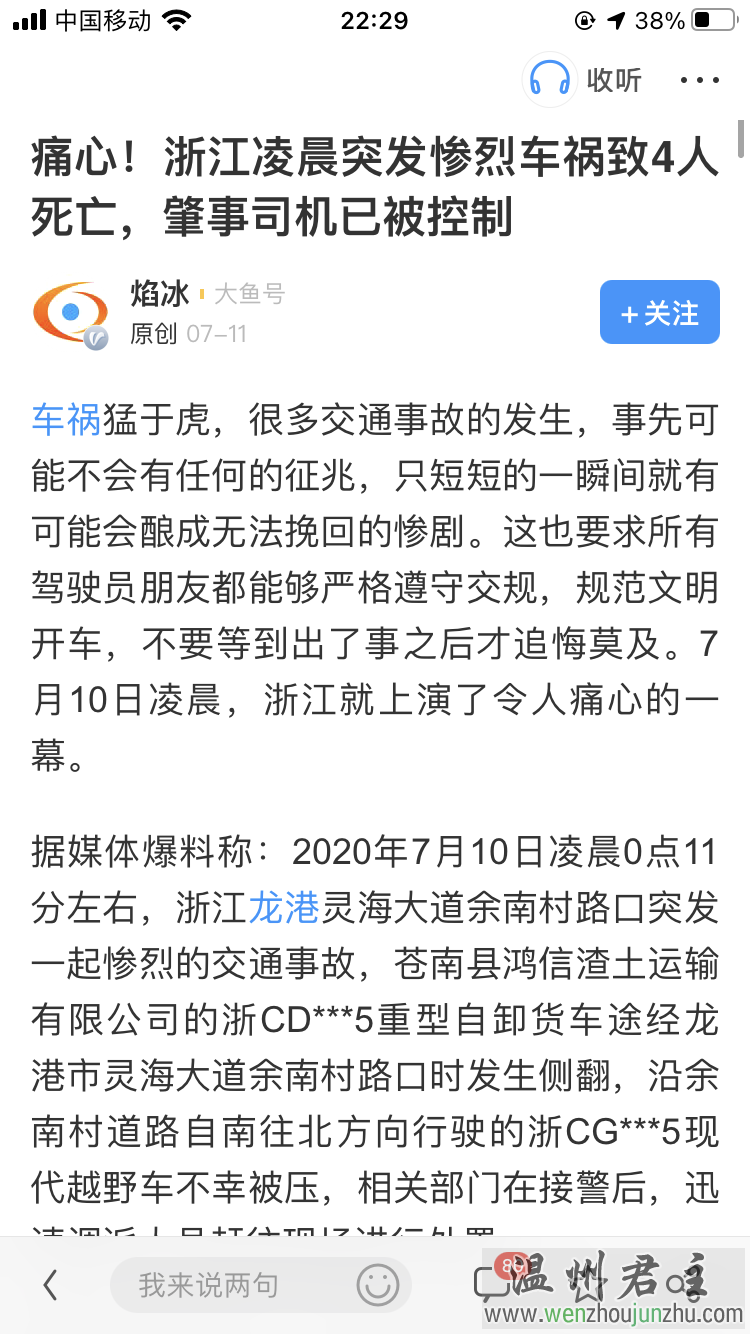View comments via the speech bubble icon
The image size is (750, 1334).
point(490,1283)
